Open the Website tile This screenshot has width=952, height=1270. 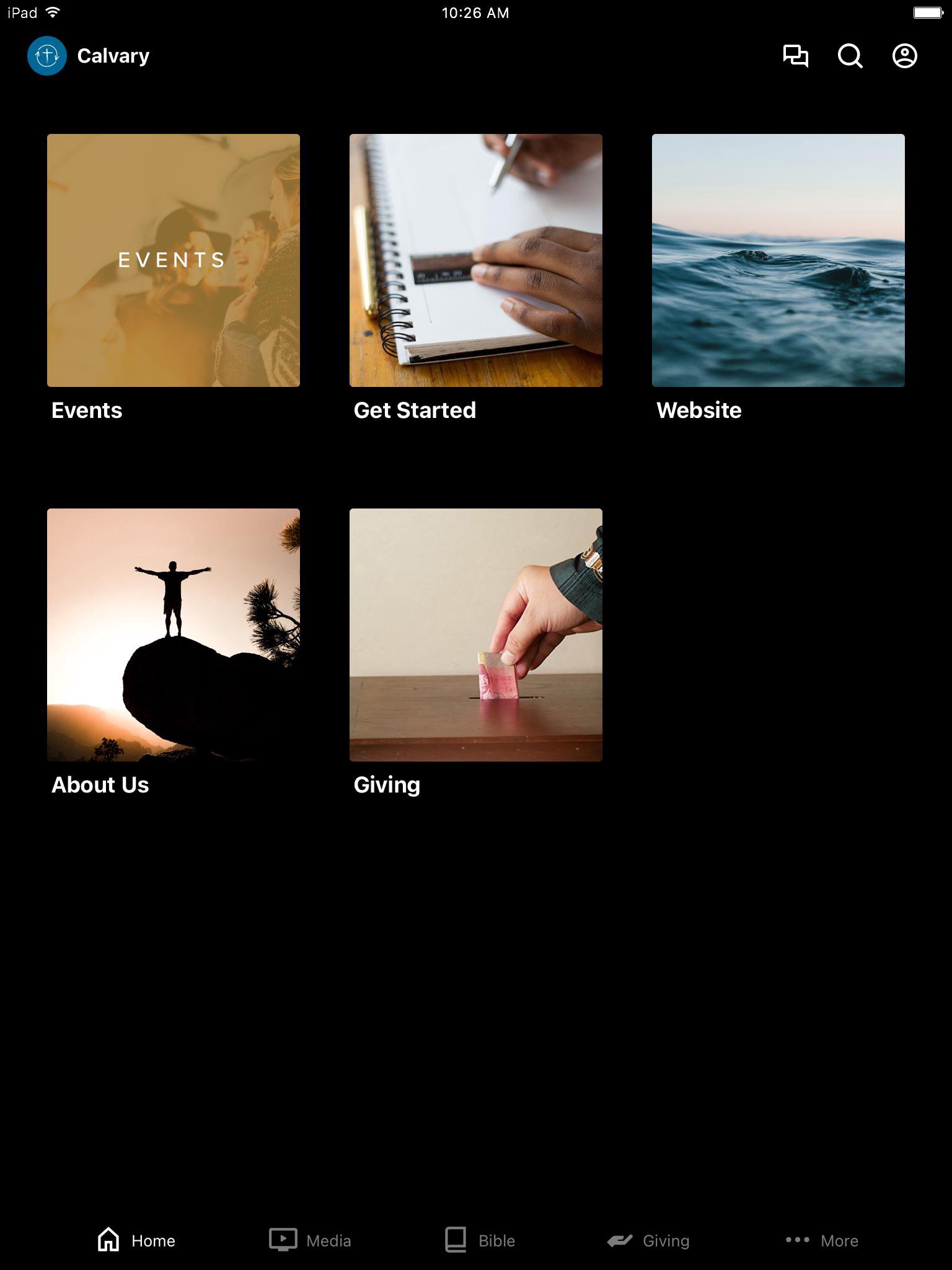(x=778, y=260)
